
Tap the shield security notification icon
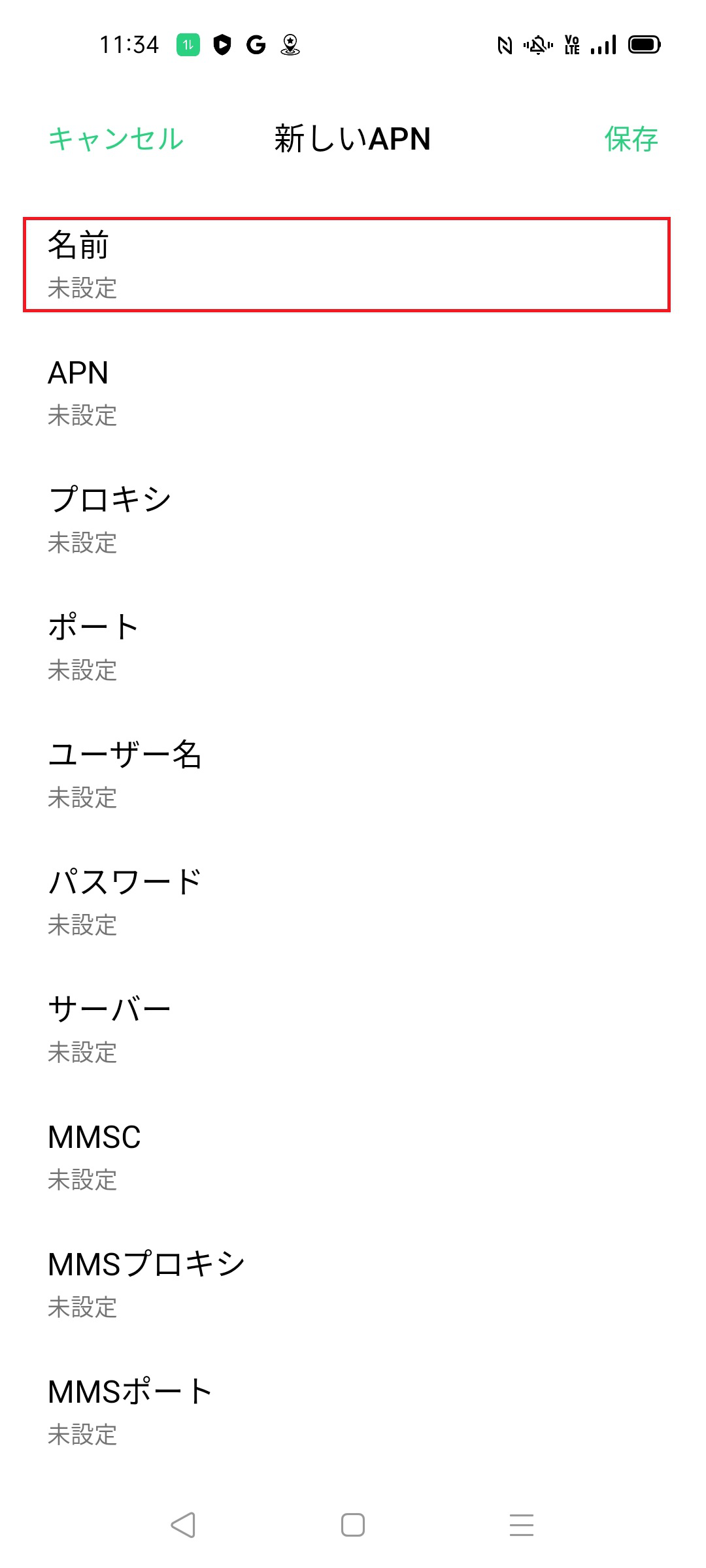pos(221,44)
